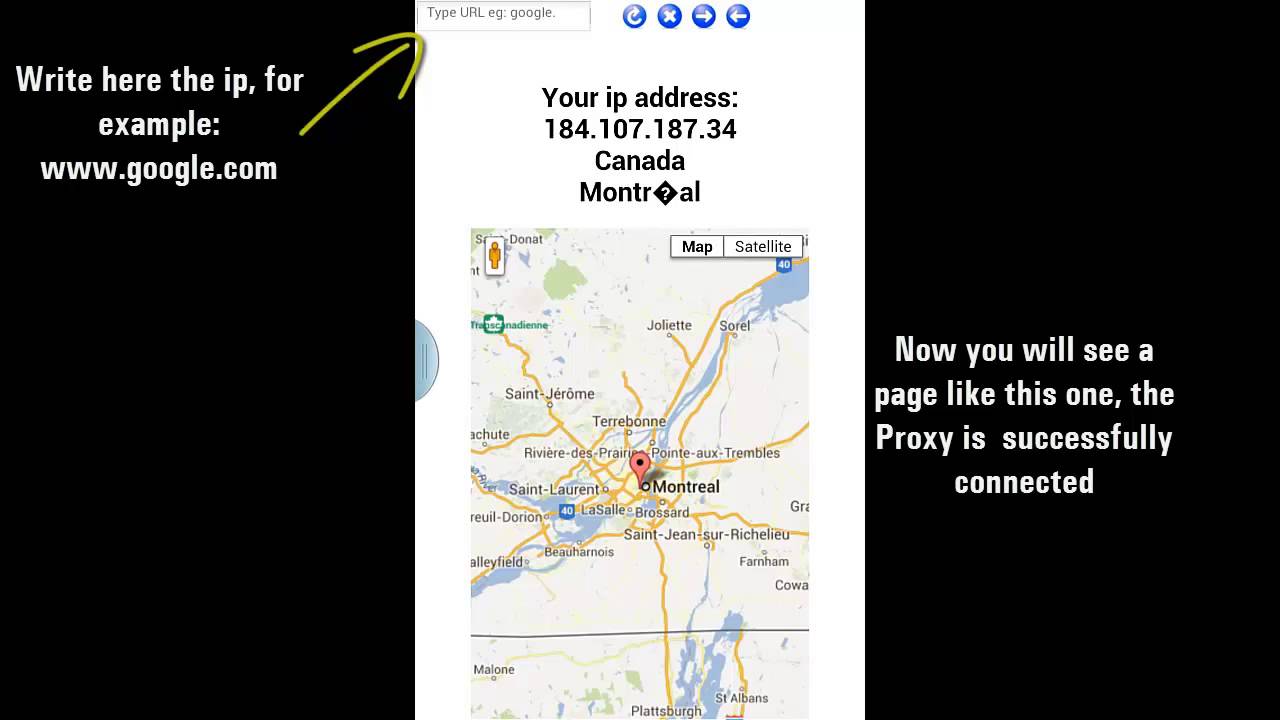Open the side drawer handle
Screen dimensions: 1280x720
tap(426, 360)
